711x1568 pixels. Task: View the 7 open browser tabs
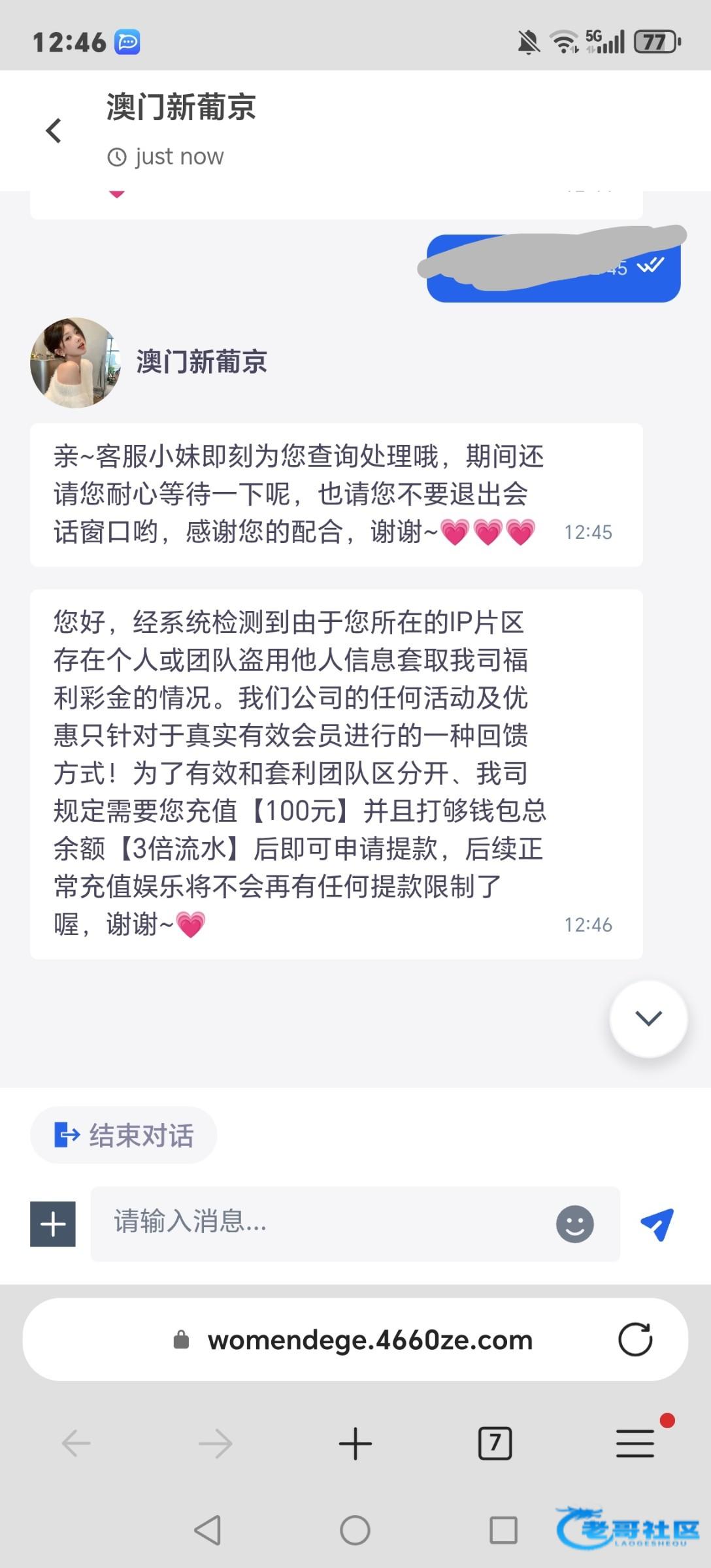pyautogui.click(x=495, y=1444)
